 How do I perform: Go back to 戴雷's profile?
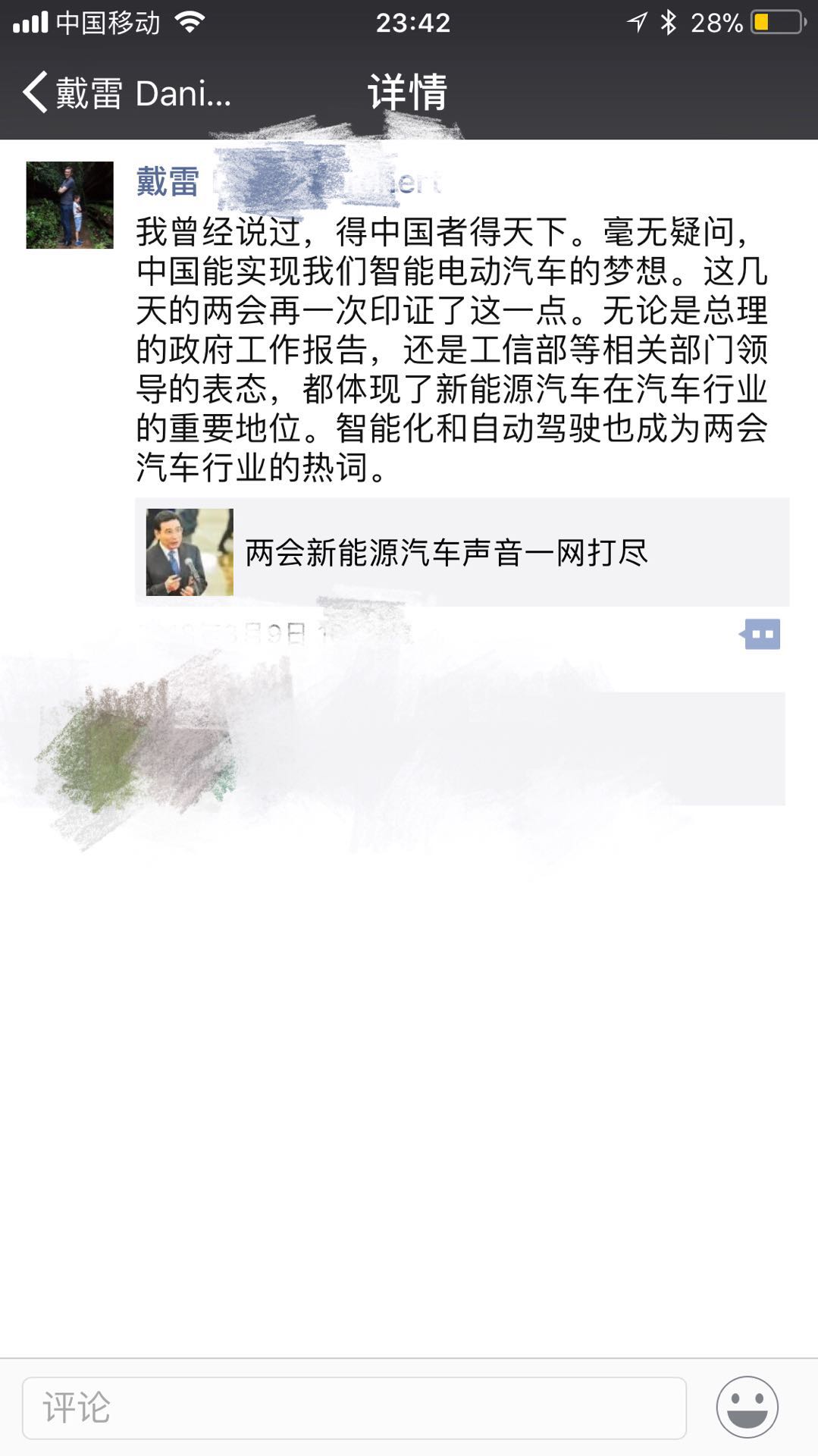coord(127,93)
